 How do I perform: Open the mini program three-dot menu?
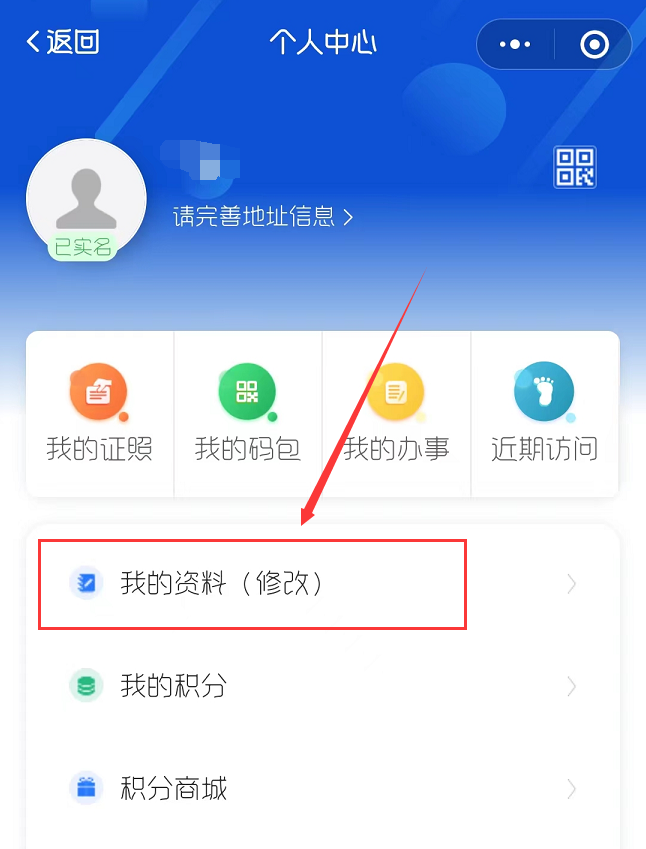coord(516,44)
